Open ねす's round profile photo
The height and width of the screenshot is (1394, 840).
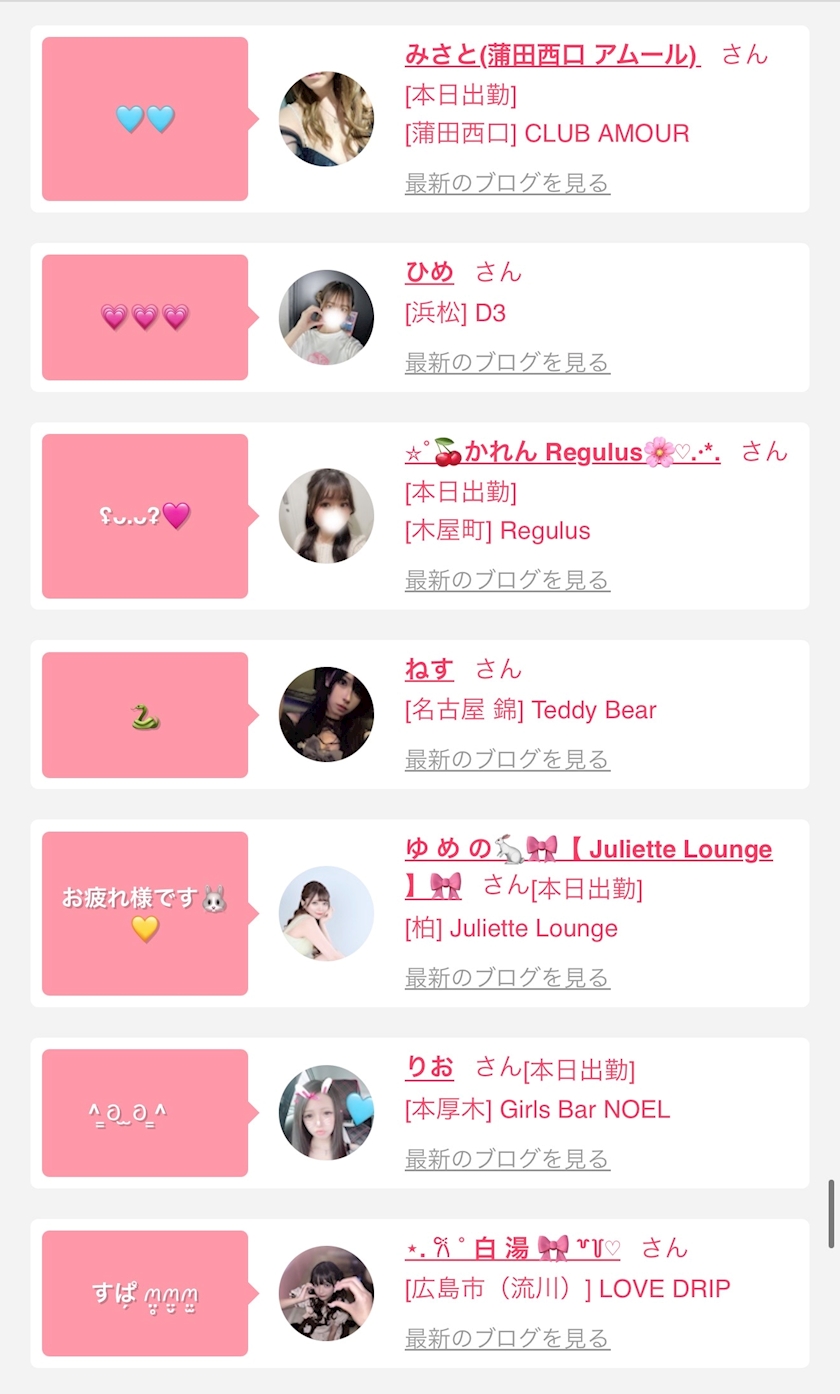click(326, 714)
